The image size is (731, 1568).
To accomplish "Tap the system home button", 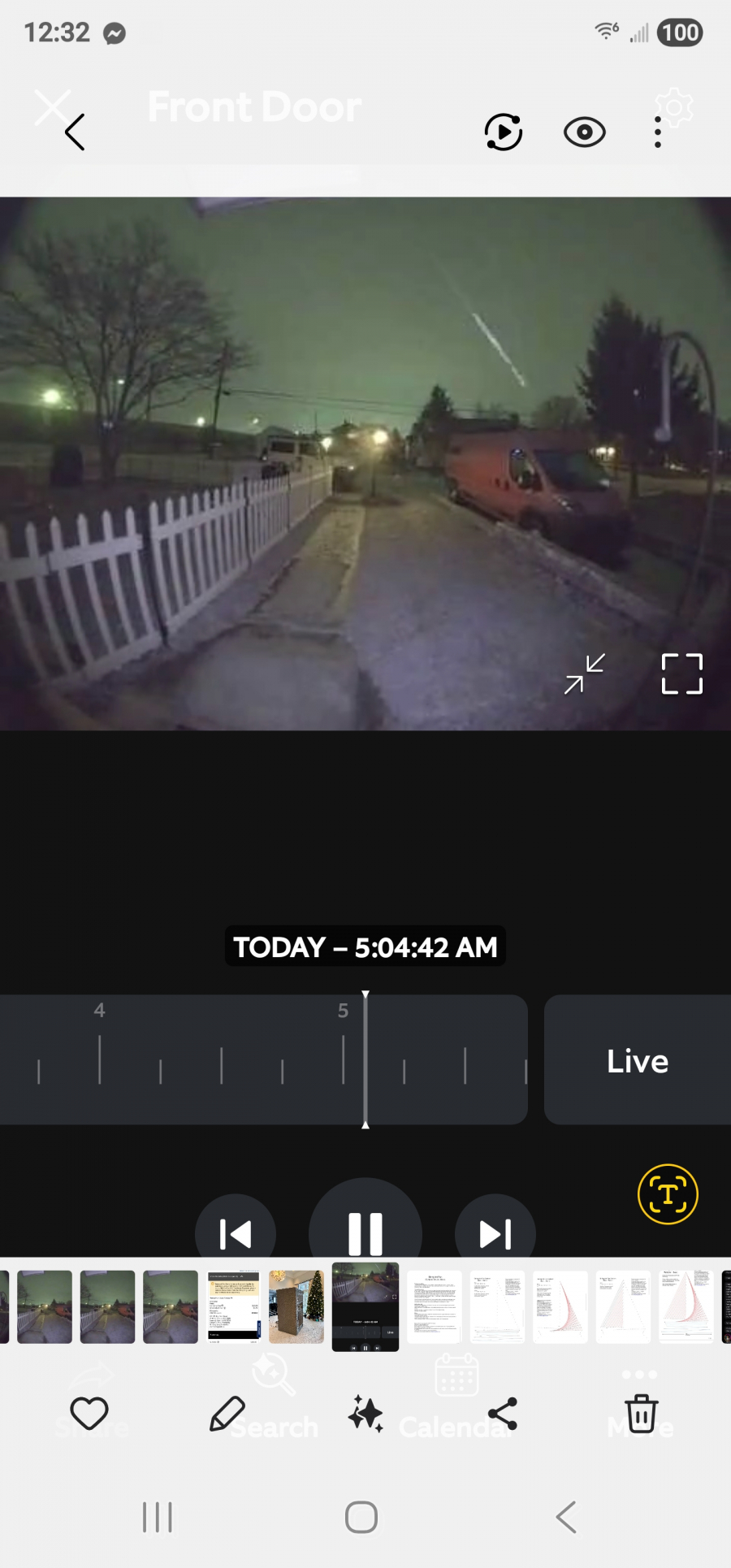I will (x=361, y=1517).
